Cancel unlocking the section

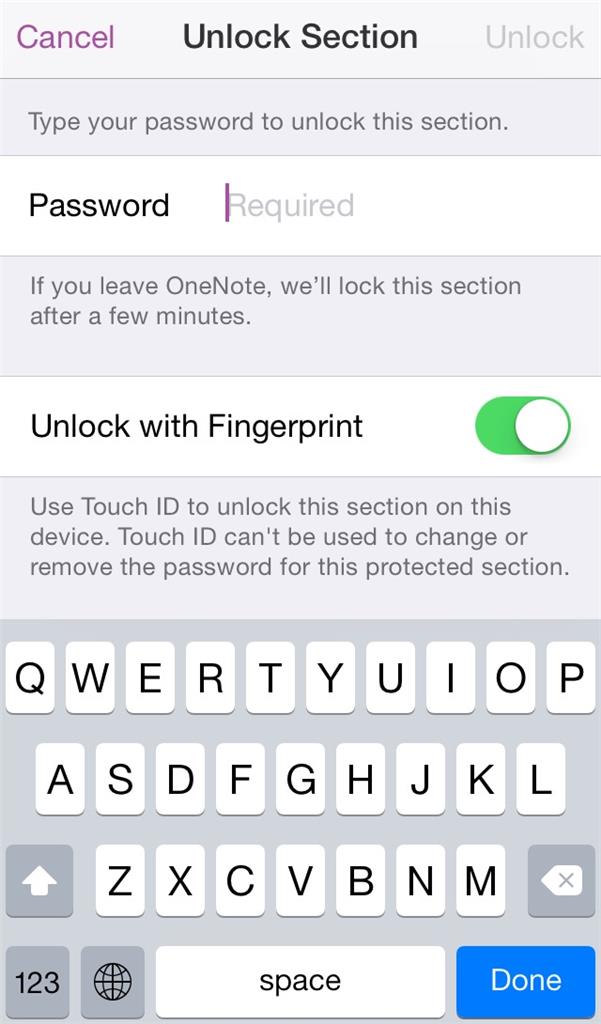pos(65,37)
